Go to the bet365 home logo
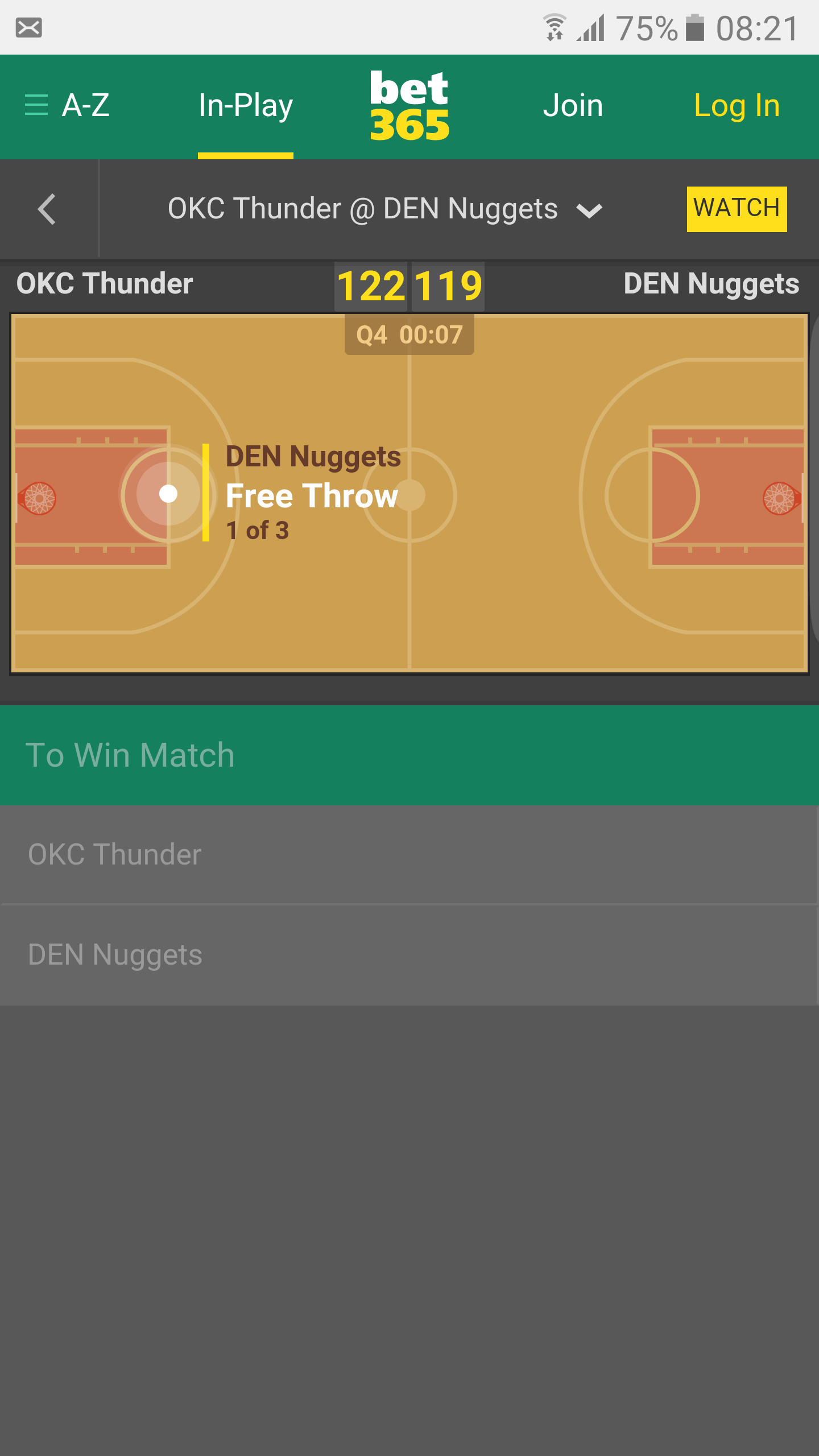The width and height of the screenshot is (819, 1456). point(409,106)
